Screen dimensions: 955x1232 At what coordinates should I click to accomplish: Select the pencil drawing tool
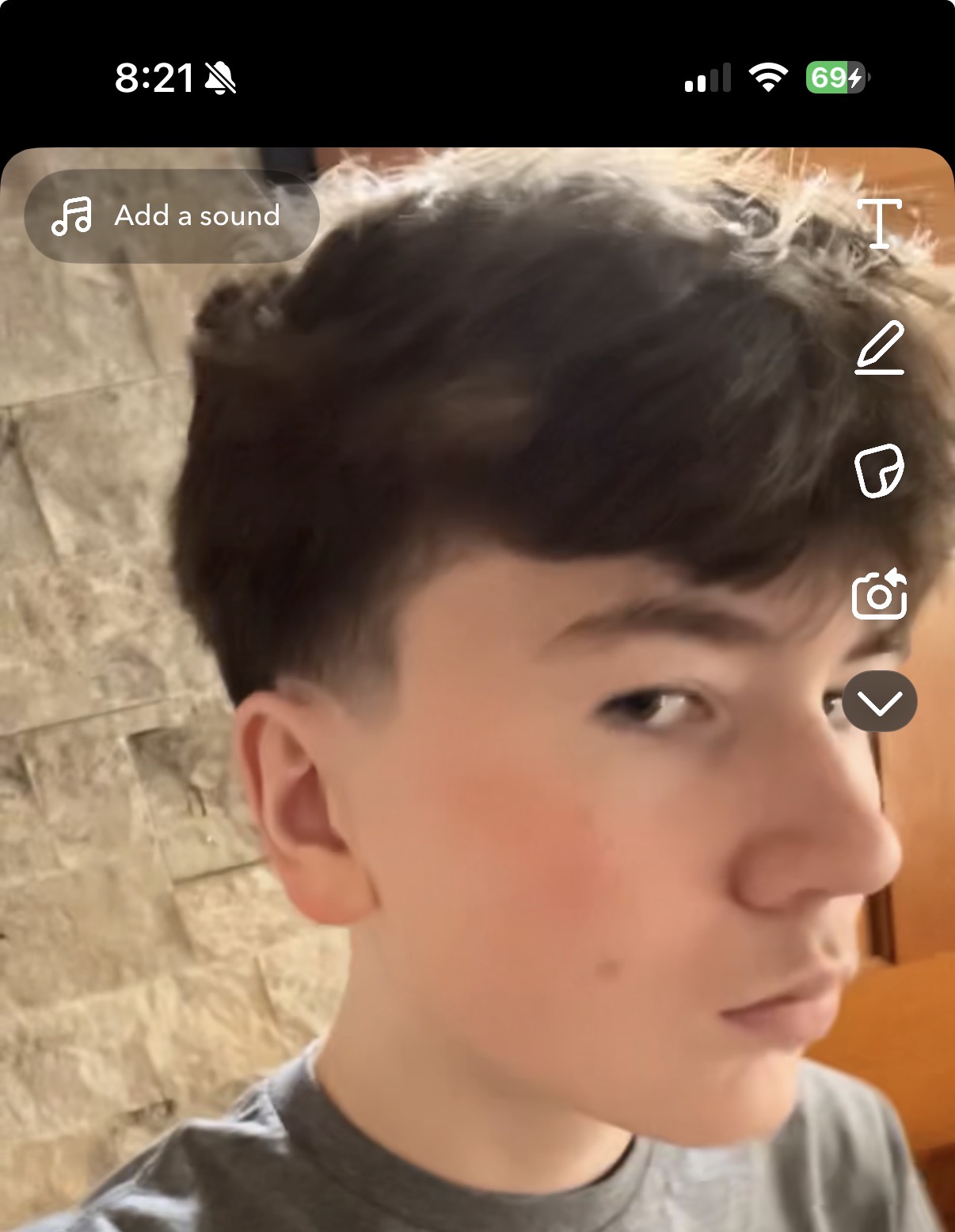coord(879,347)
